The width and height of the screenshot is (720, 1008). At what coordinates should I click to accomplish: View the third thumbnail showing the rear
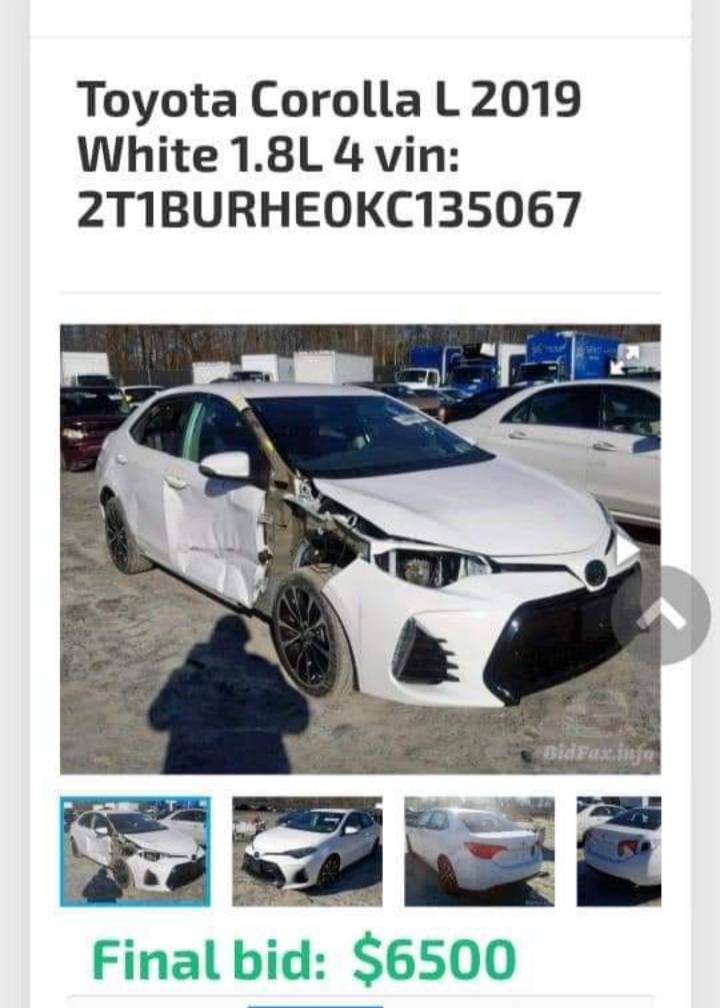(479, 851)
